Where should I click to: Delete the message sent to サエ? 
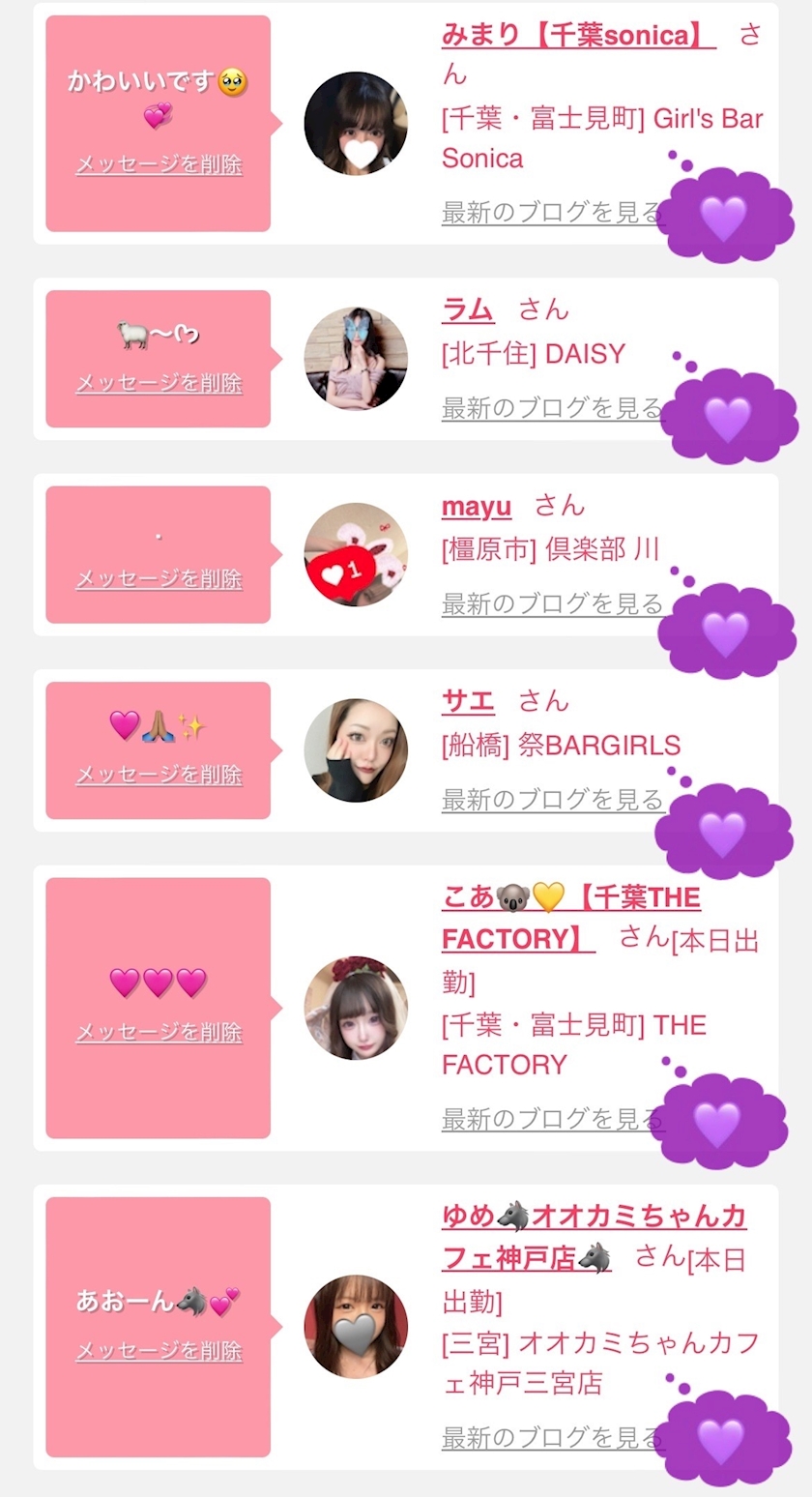coord(159,775)
